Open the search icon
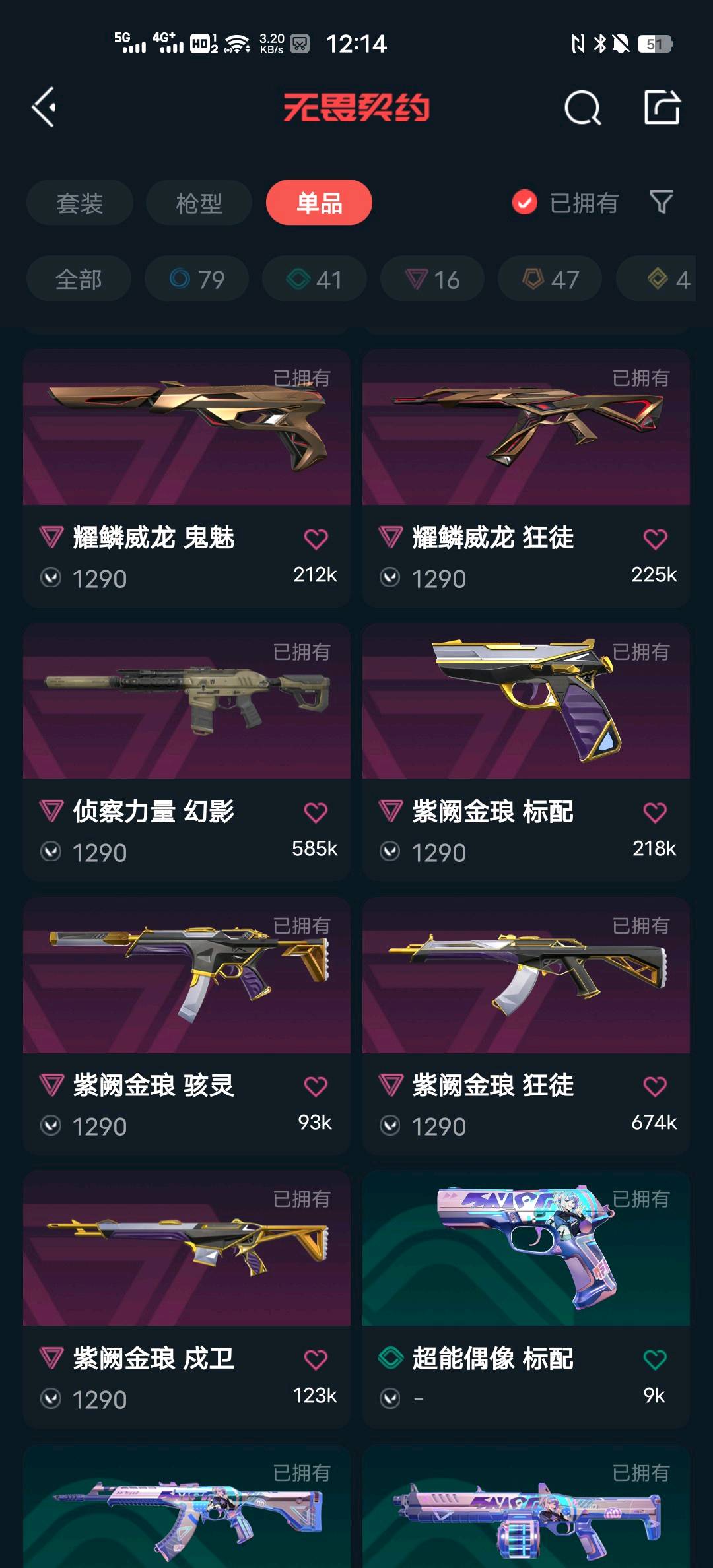The height and width of the screenshot is (1568, 713). 582,108
